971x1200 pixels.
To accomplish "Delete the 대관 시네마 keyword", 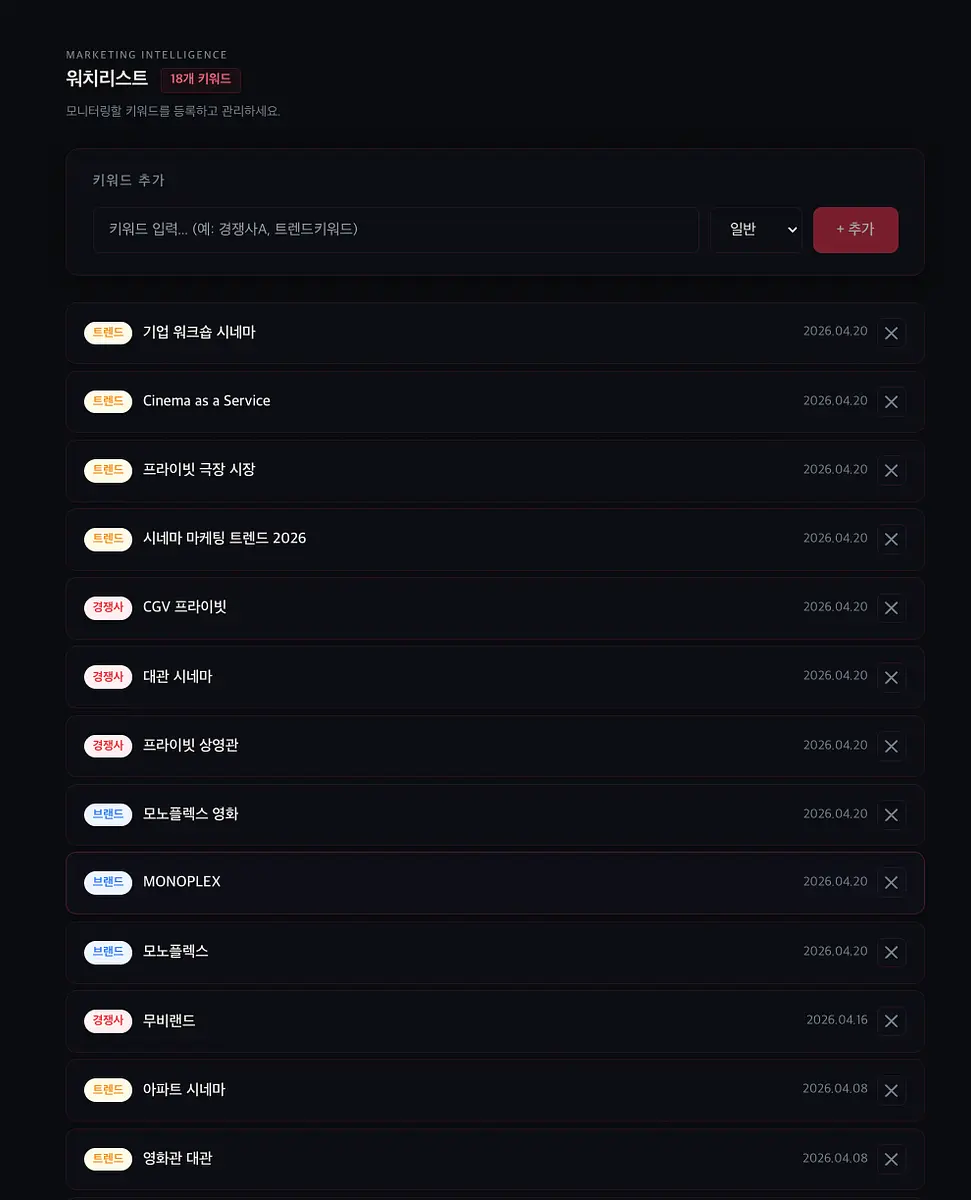I will tap(891, 677).
